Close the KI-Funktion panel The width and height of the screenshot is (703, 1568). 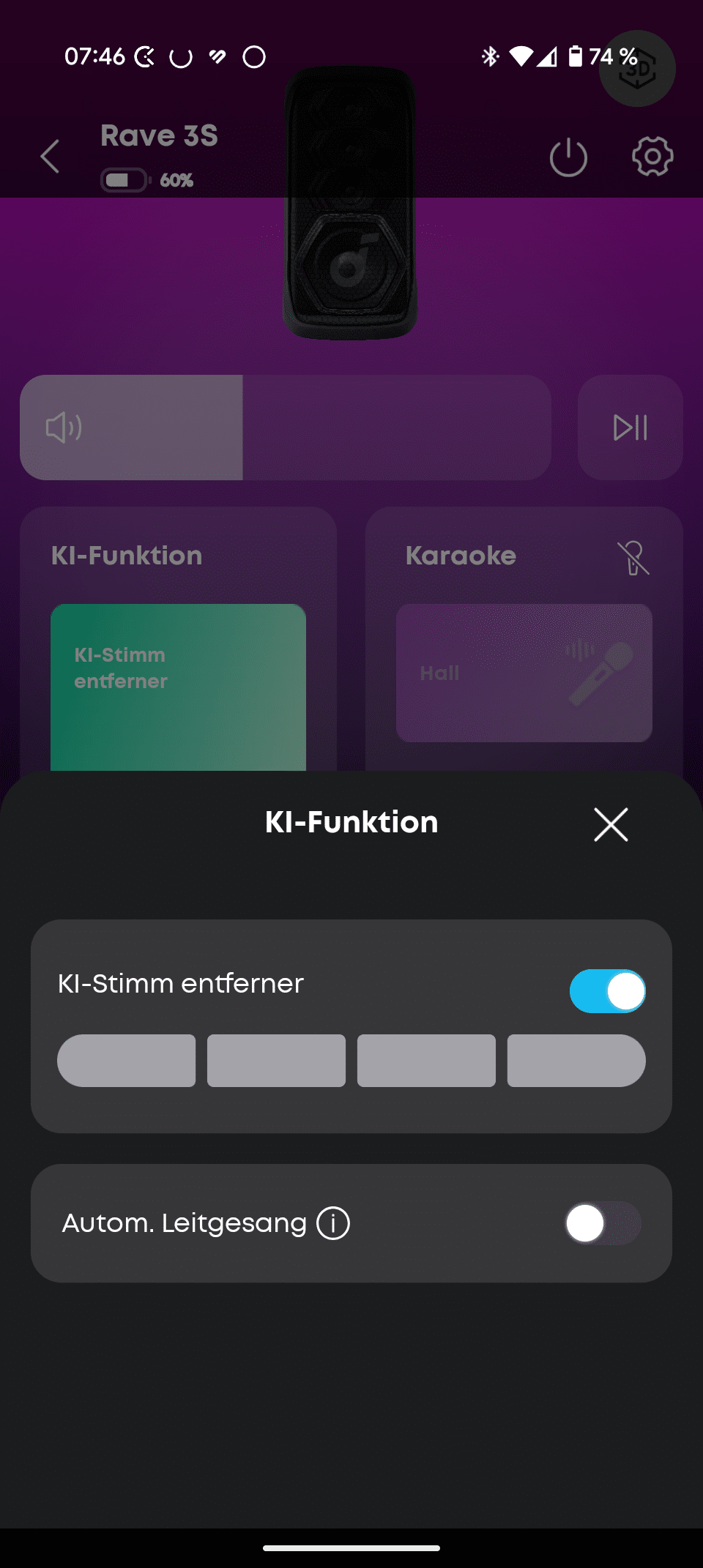click(x=611, y=825)
